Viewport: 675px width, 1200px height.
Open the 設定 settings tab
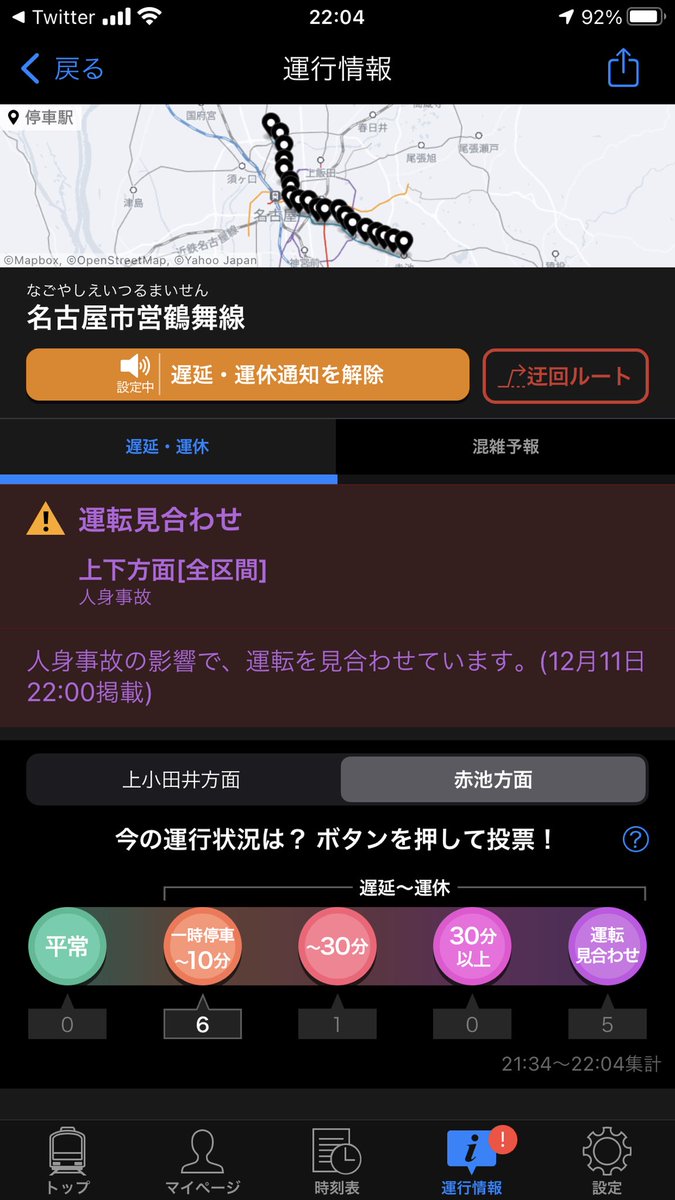pos(607,1160)
